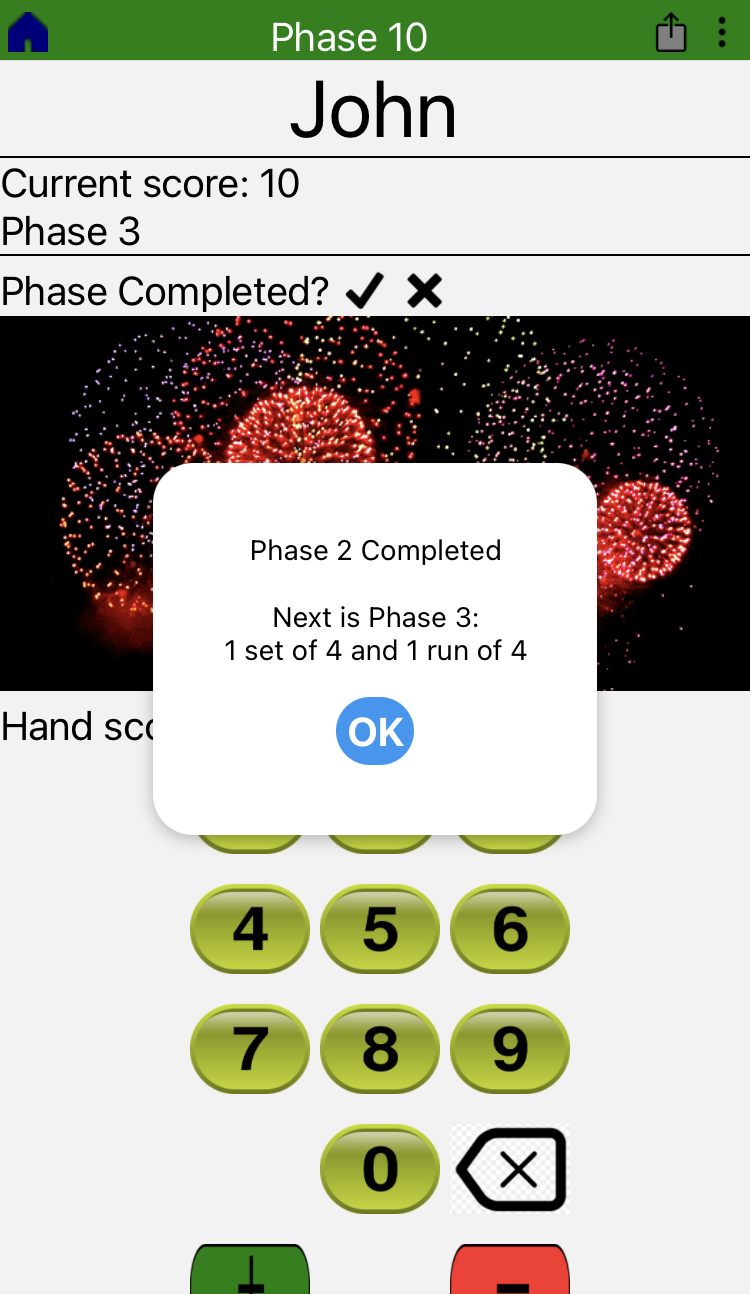Dismiss the dialog with OK
Viewport: 750px width, 1294px height.
click(375, 731)
